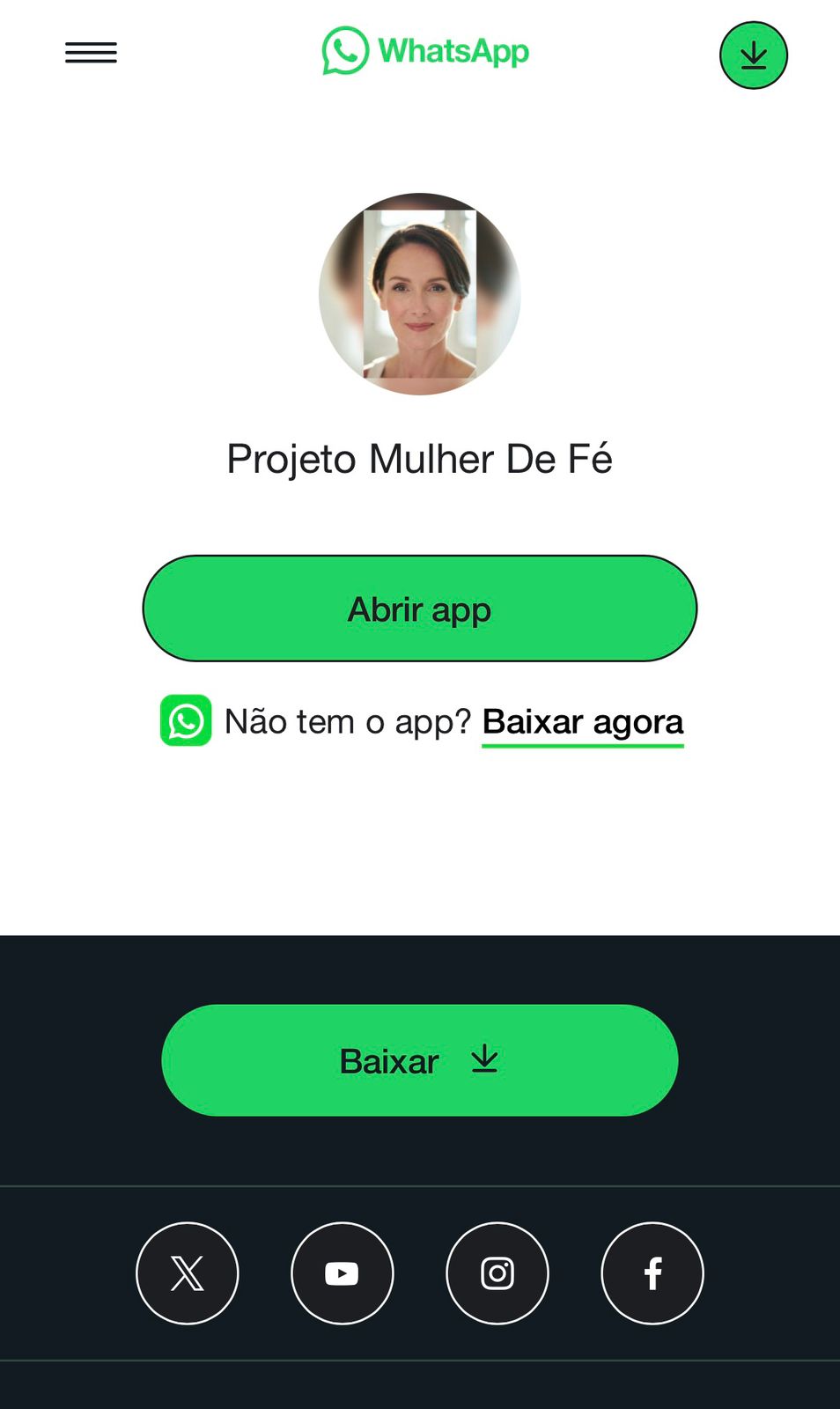Go to the Facebook page
The width and height of the screenshot is (840, 1409).
(652, 1273)
